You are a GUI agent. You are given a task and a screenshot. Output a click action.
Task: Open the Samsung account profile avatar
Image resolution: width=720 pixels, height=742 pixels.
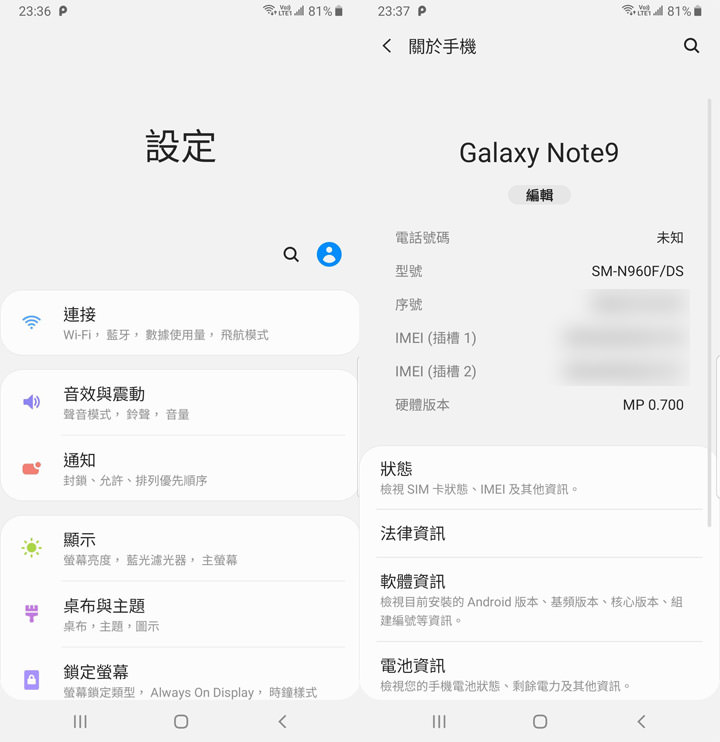pos(329,254)
